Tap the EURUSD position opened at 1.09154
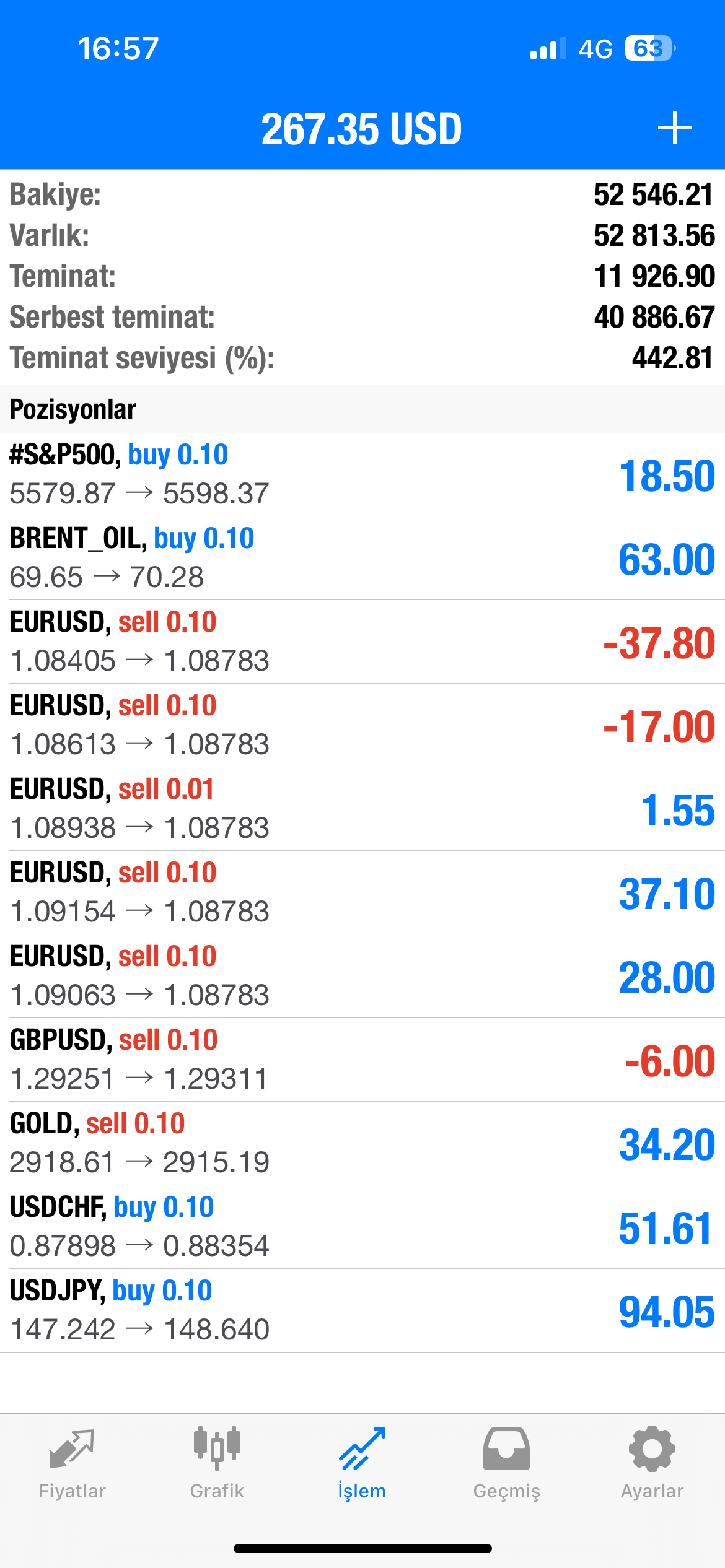This screenshot has width=725, height=1568. click(362, 892)
